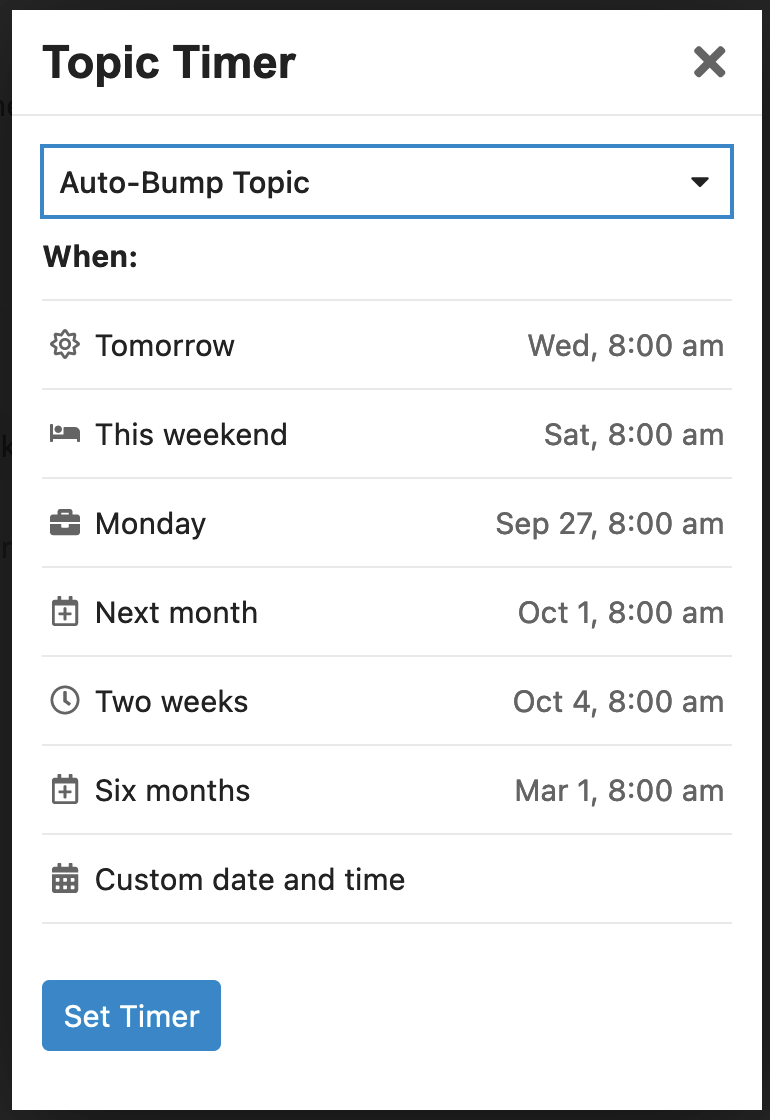Close the Topic Timer dialog
Image resolution: width=770 pixels, height=1120 pixels.
click(710, 62)
